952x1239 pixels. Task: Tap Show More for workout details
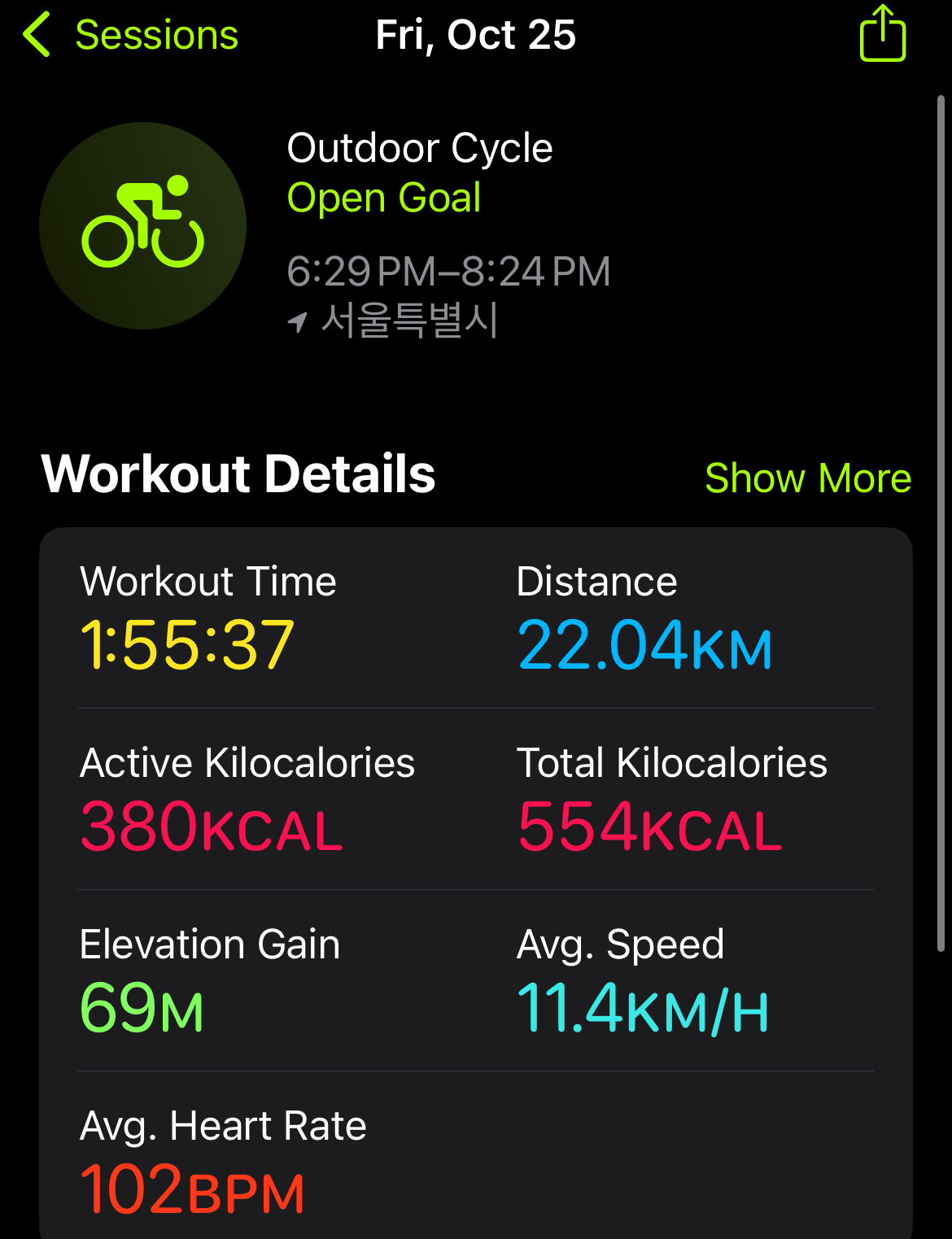808,478
